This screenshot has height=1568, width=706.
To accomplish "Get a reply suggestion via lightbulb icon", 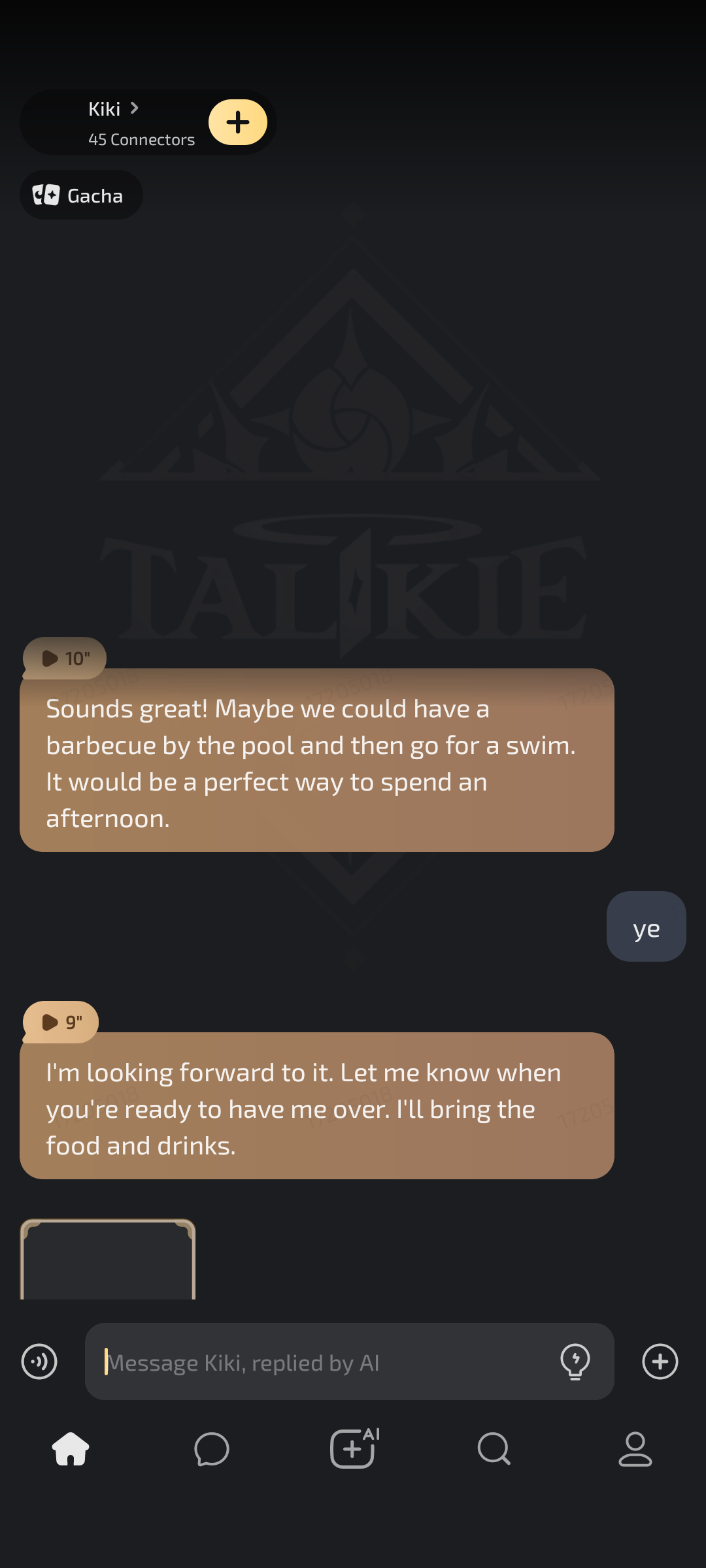I will [575, 1362].
